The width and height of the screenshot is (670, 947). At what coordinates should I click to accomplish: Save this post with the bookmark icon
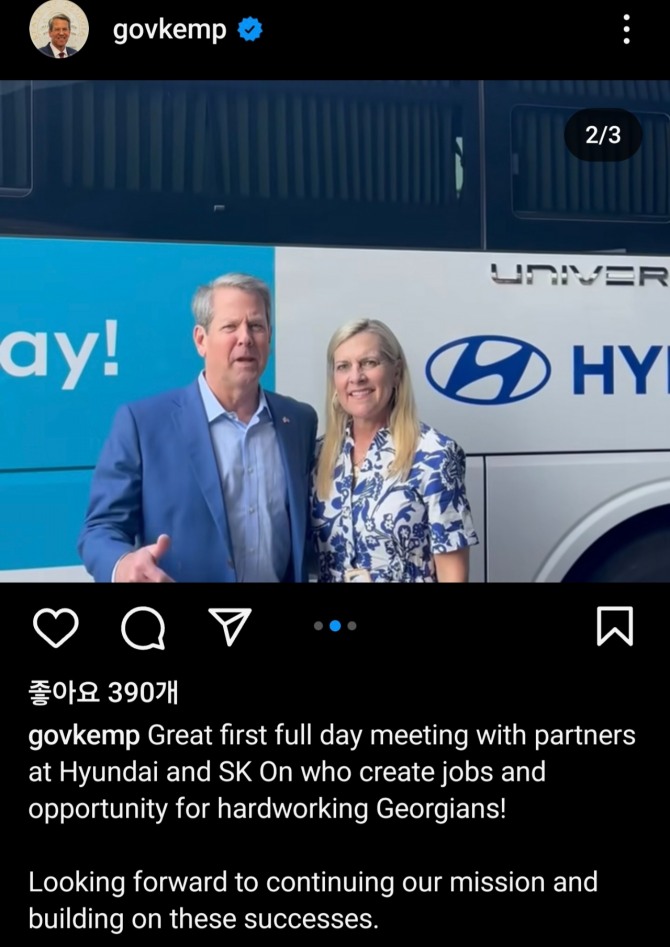pos(614,627)
